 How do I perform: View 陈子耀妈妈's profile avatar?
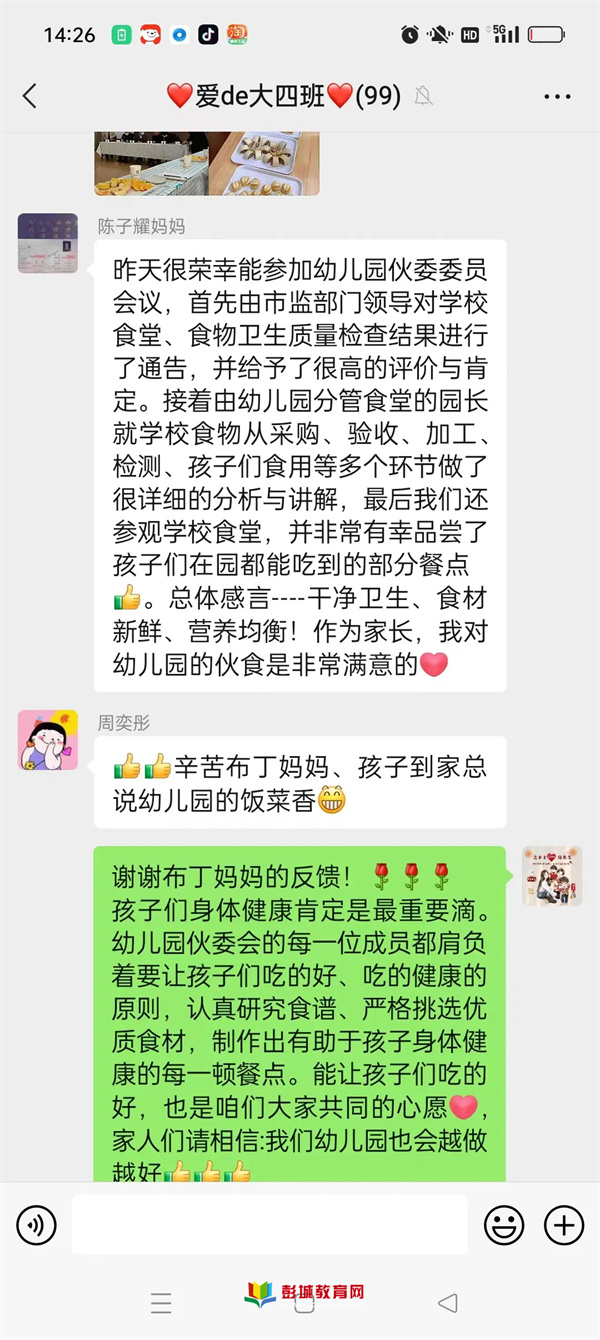pyautogui.click(x=47, y=243)
